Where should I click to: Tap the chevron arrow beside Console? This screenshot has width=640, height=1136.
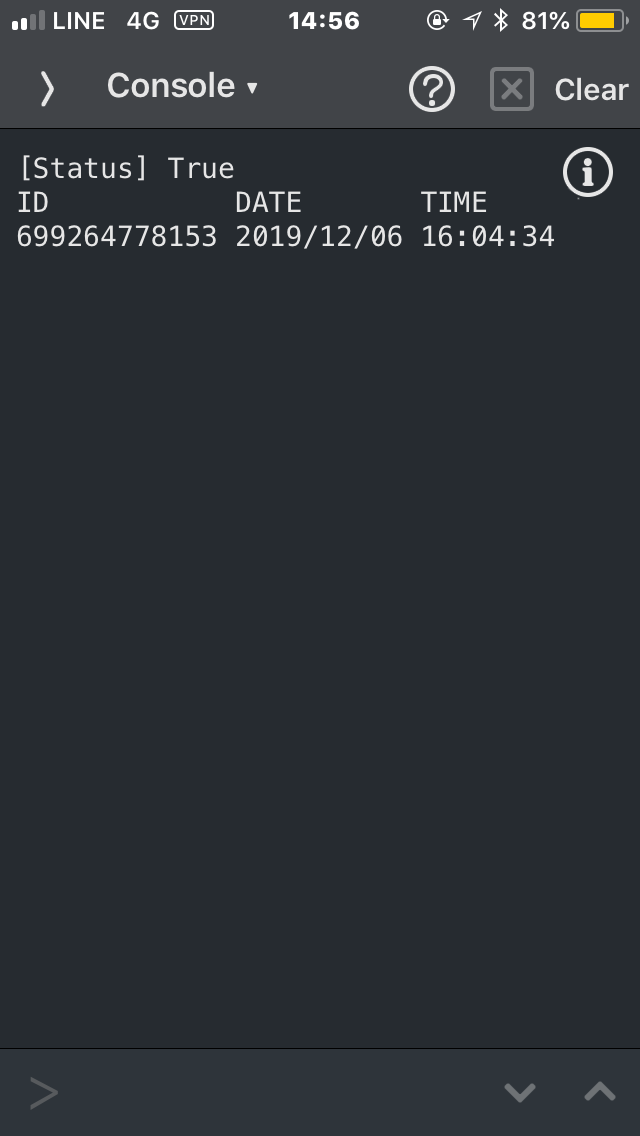46,88
